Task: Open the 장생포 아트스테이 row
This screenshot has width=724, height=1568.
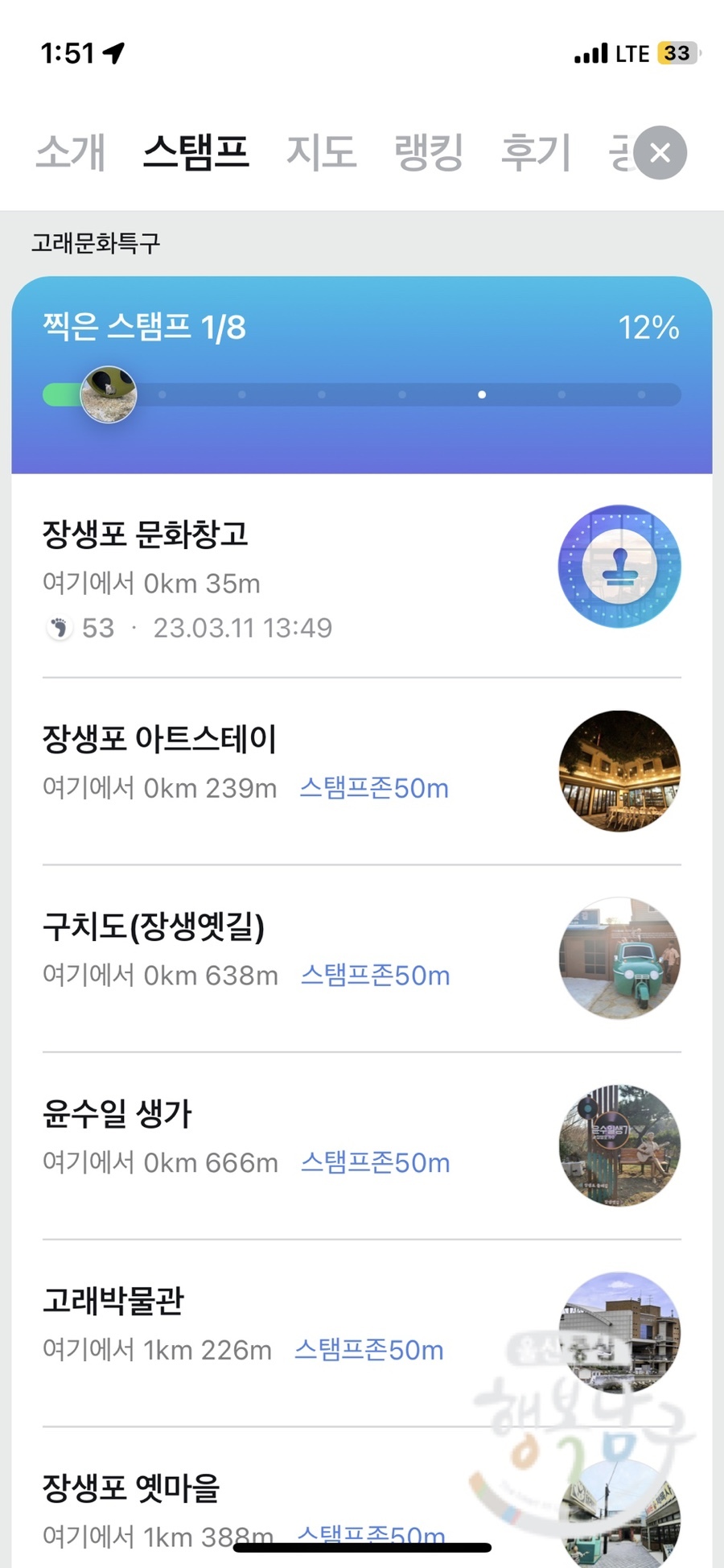Action: click(x=362, y=771)
